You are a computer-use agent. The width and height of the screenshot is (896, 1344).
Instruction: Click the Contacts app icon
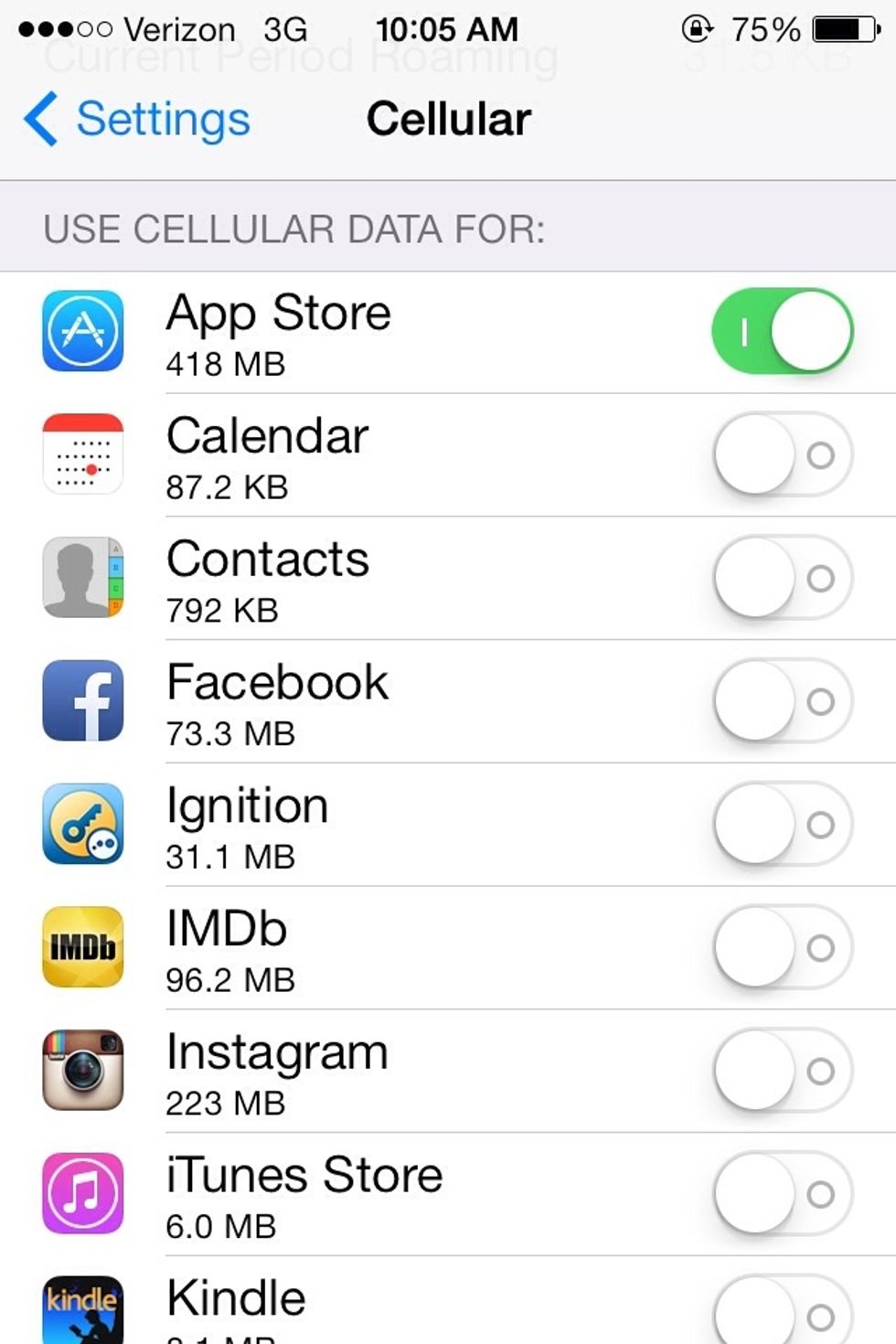[82, 577]
